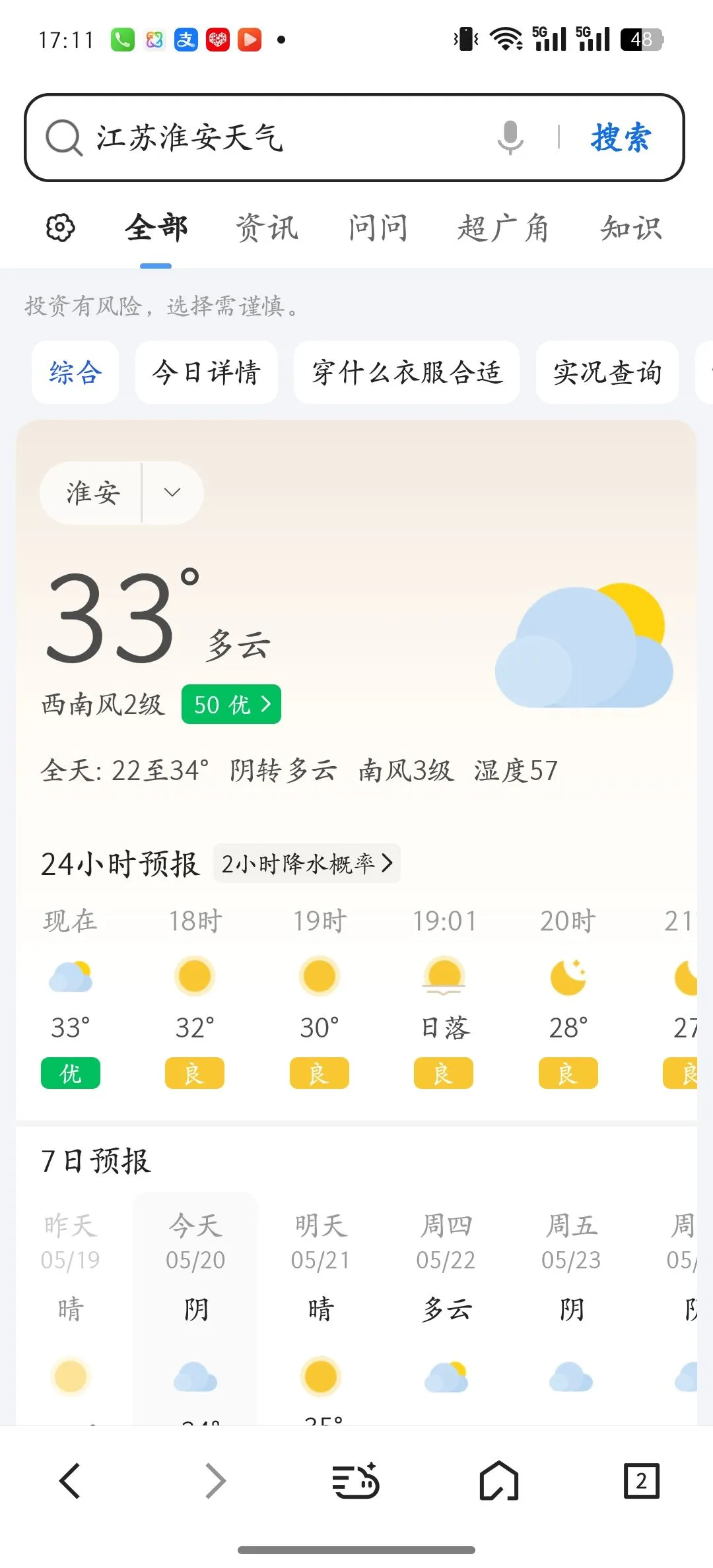The height and width of the screenshot is (1568, 713).
Task: Select the 今日详情 chip
Action: tap(206, 372)
